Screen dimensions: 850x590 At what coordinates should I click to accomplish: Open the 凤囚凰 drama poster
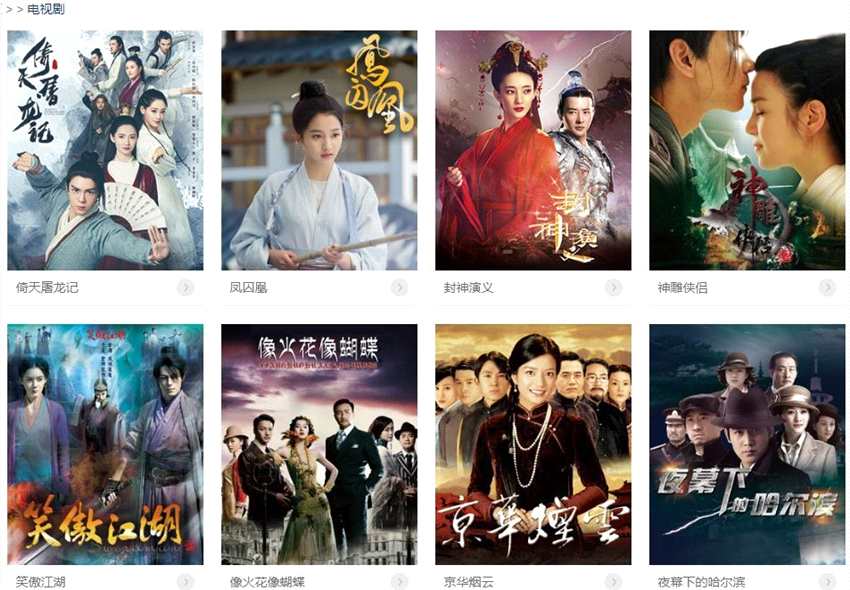[319, 150]
